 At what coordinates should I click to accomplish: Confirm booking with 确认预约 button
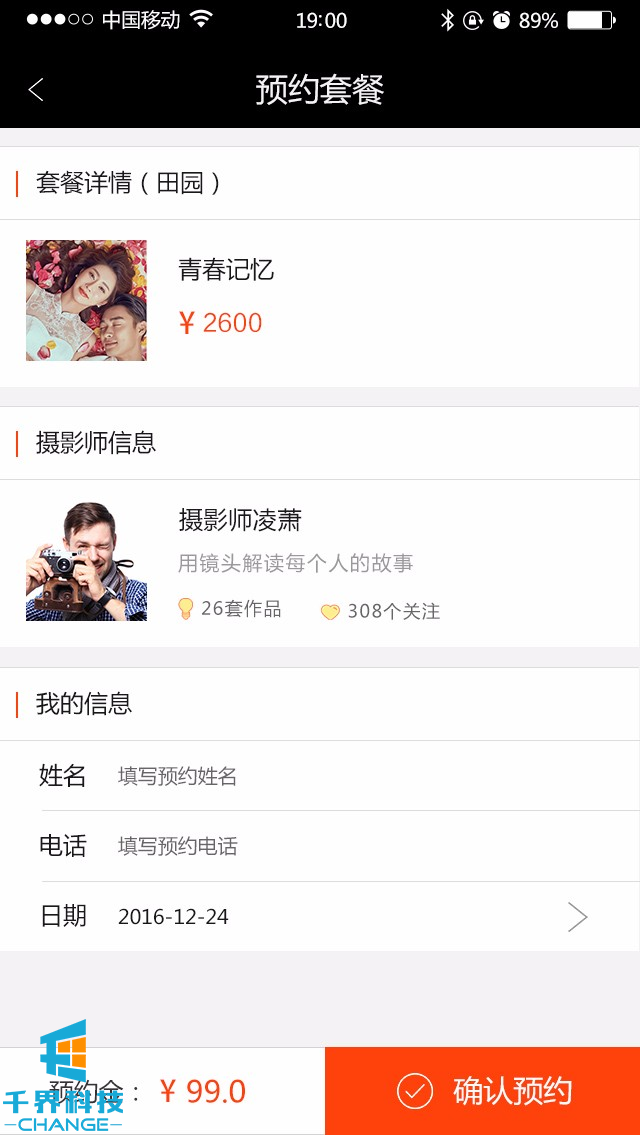pyautogui.click(x=483, y=1091)
